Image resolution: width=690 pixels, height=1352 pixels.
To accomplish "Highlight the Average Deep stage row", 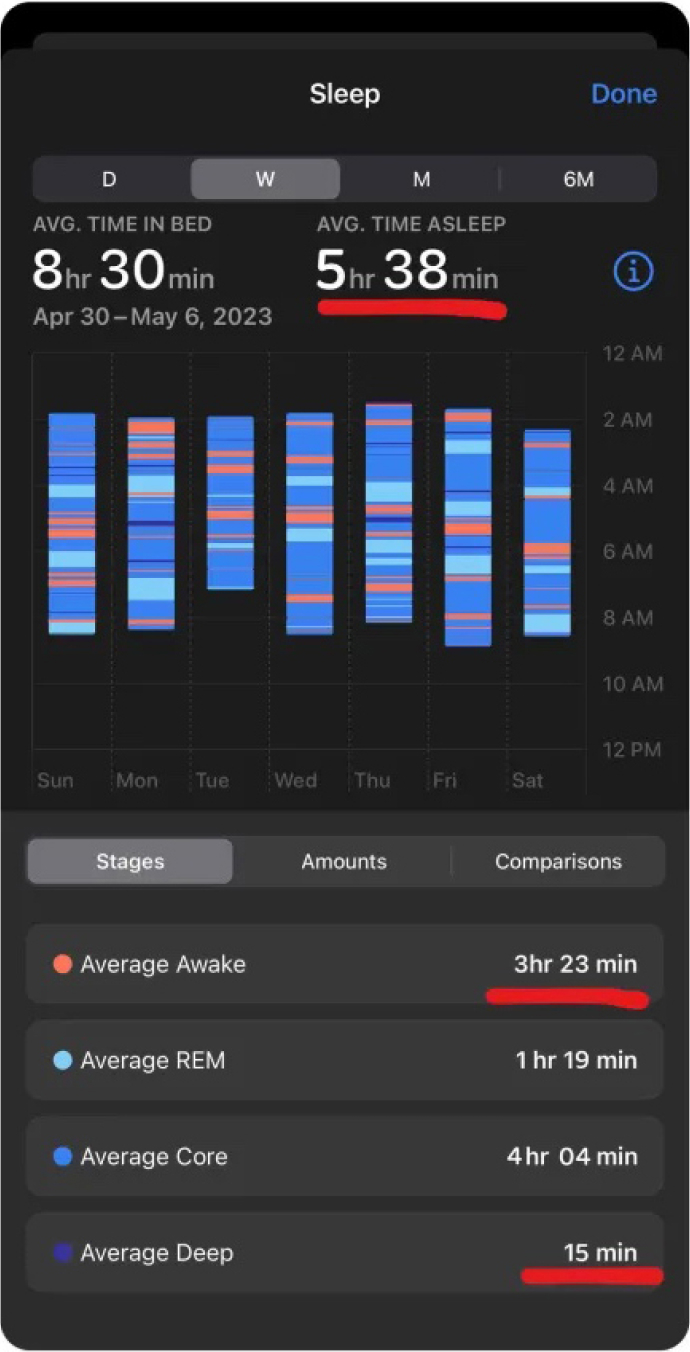I will (344, 1252).
